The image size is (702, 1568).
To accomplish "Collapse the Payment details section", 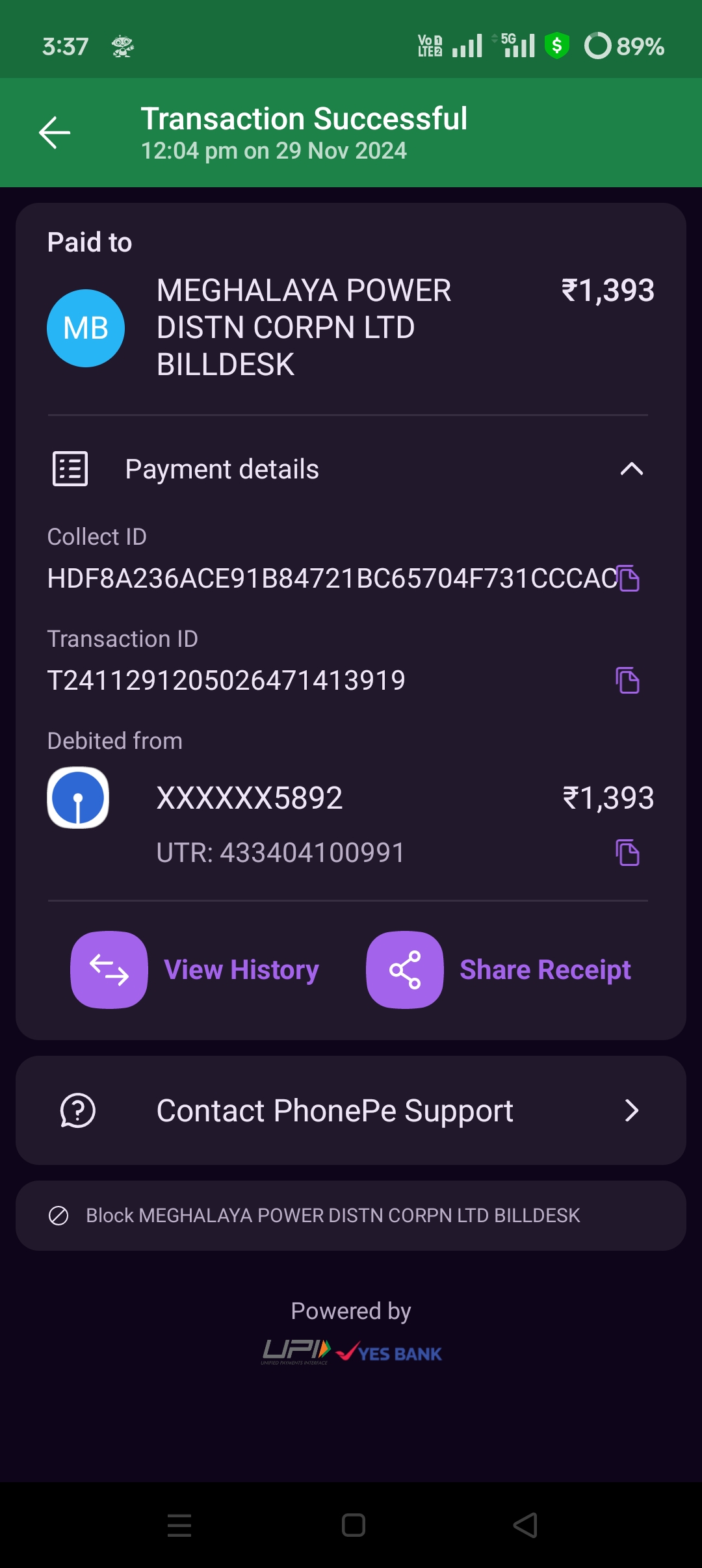I will (631, 469).
